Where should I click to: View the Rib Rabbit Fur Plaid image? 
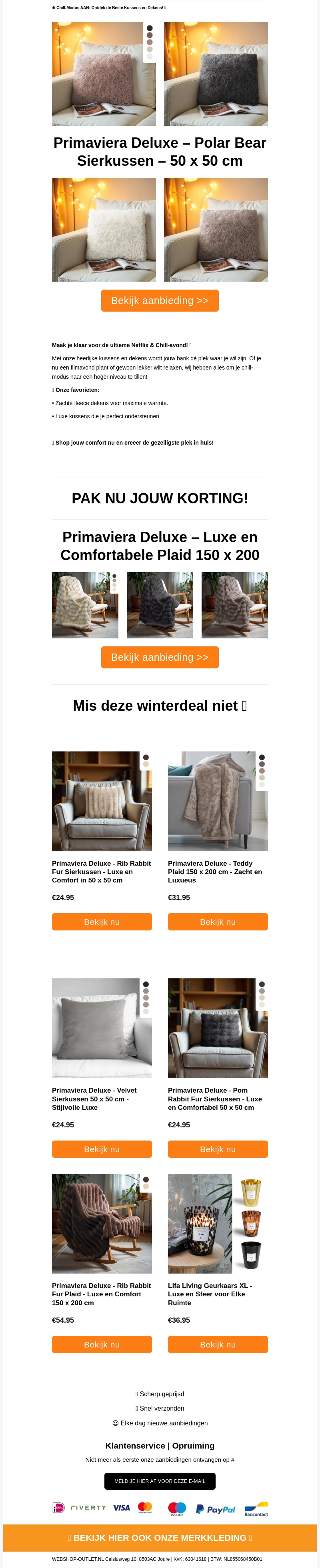click(x=102, y=1224)
